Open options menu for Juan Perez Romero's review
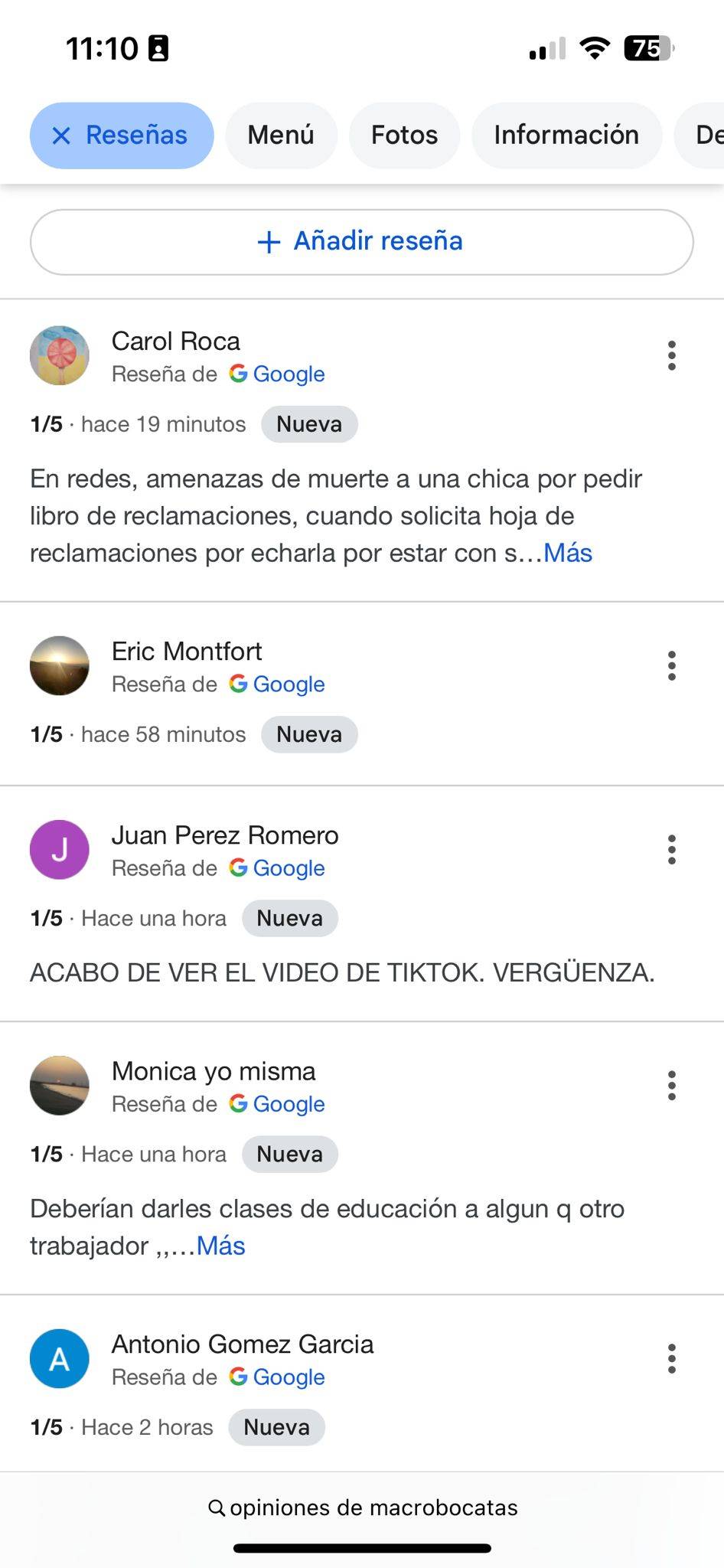 pyautogui.click(x=671, y=850)
